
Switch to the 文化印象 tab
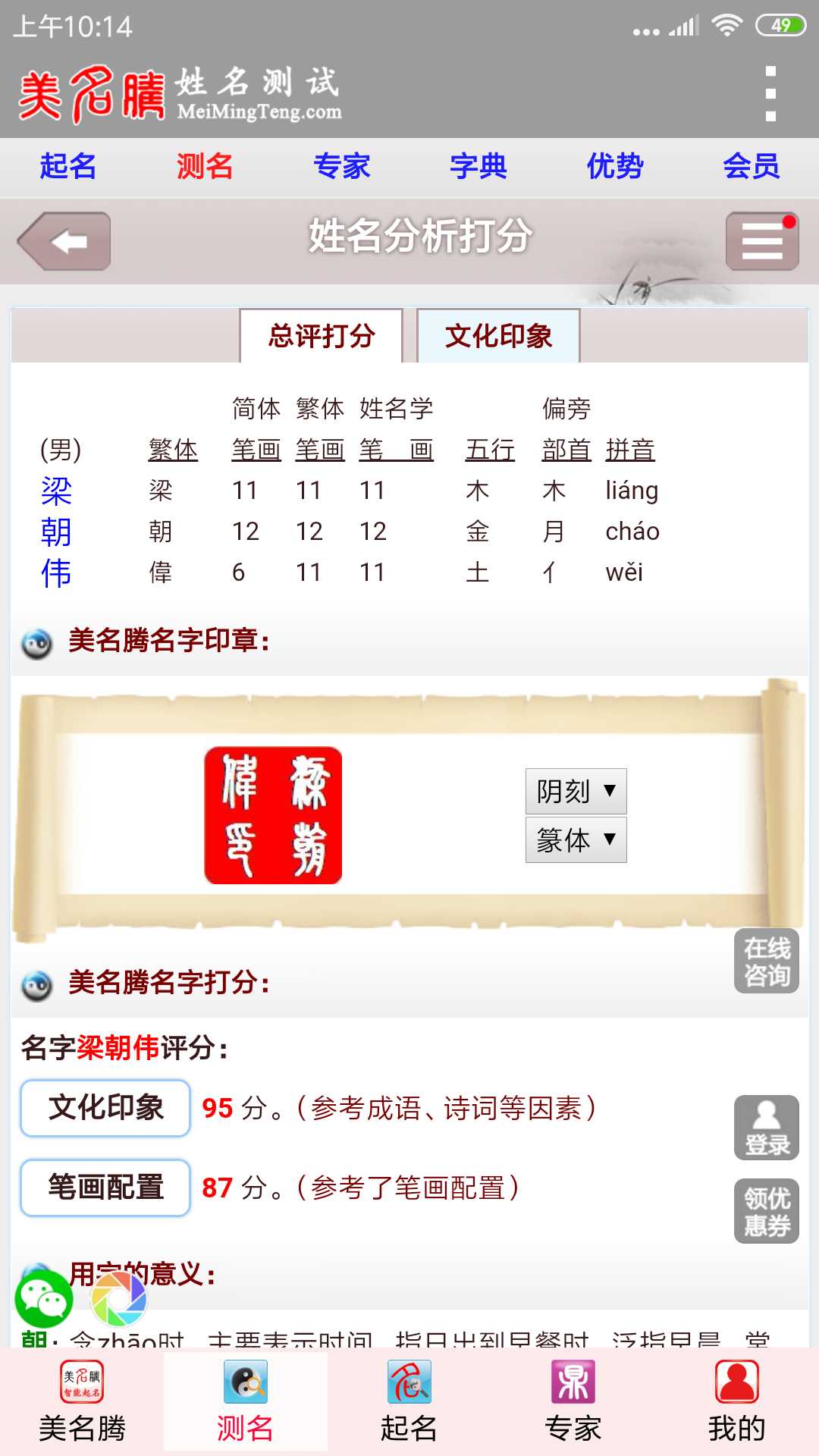click(x=498, y=336)
